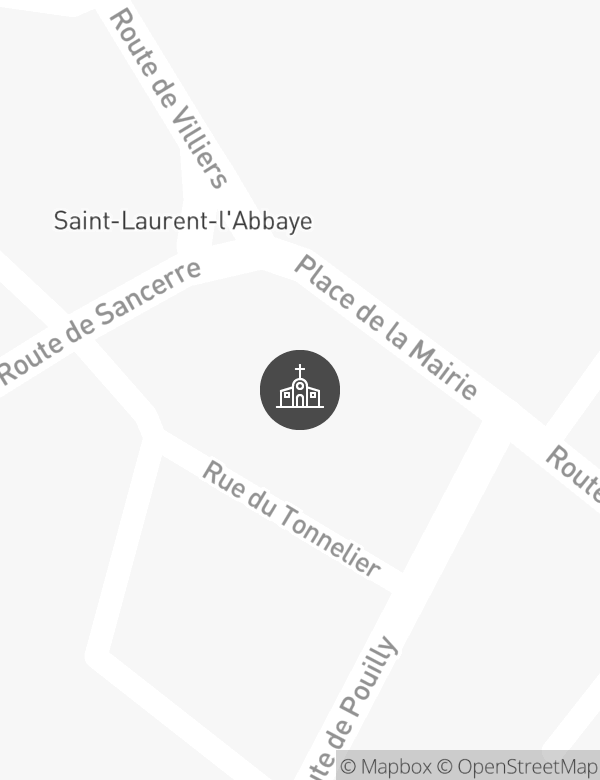This screenshot has height=780, width=600.
Task: Tap the church marker on the map
Action: point(300,390)
